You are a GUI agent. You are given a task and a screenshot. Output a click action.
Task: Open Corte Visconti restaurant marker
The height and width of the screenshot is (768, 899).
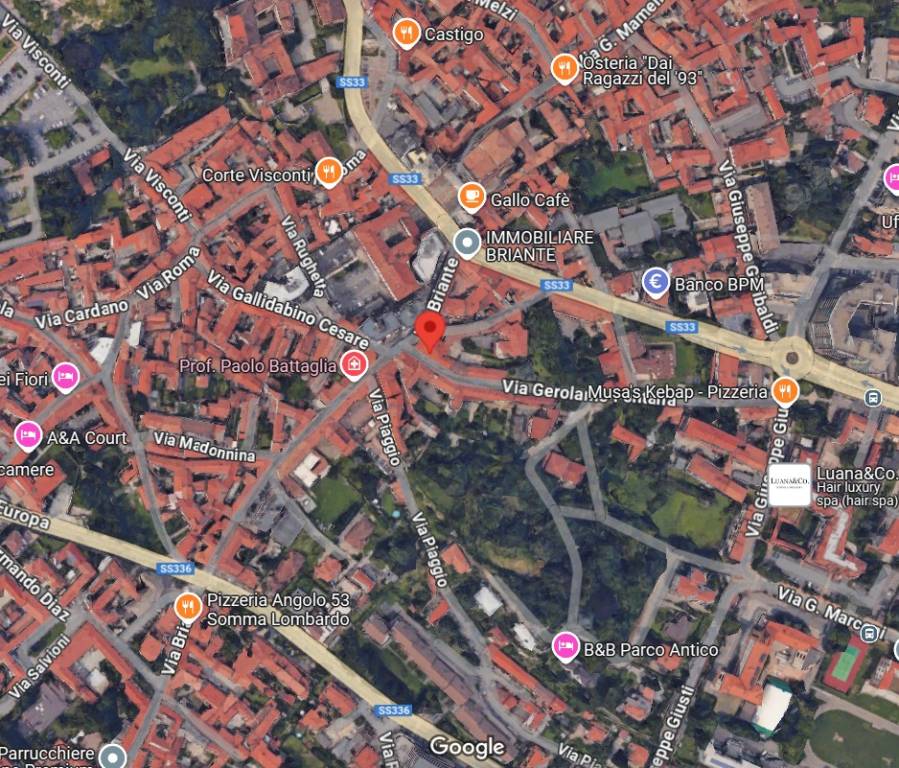(328, 174)
